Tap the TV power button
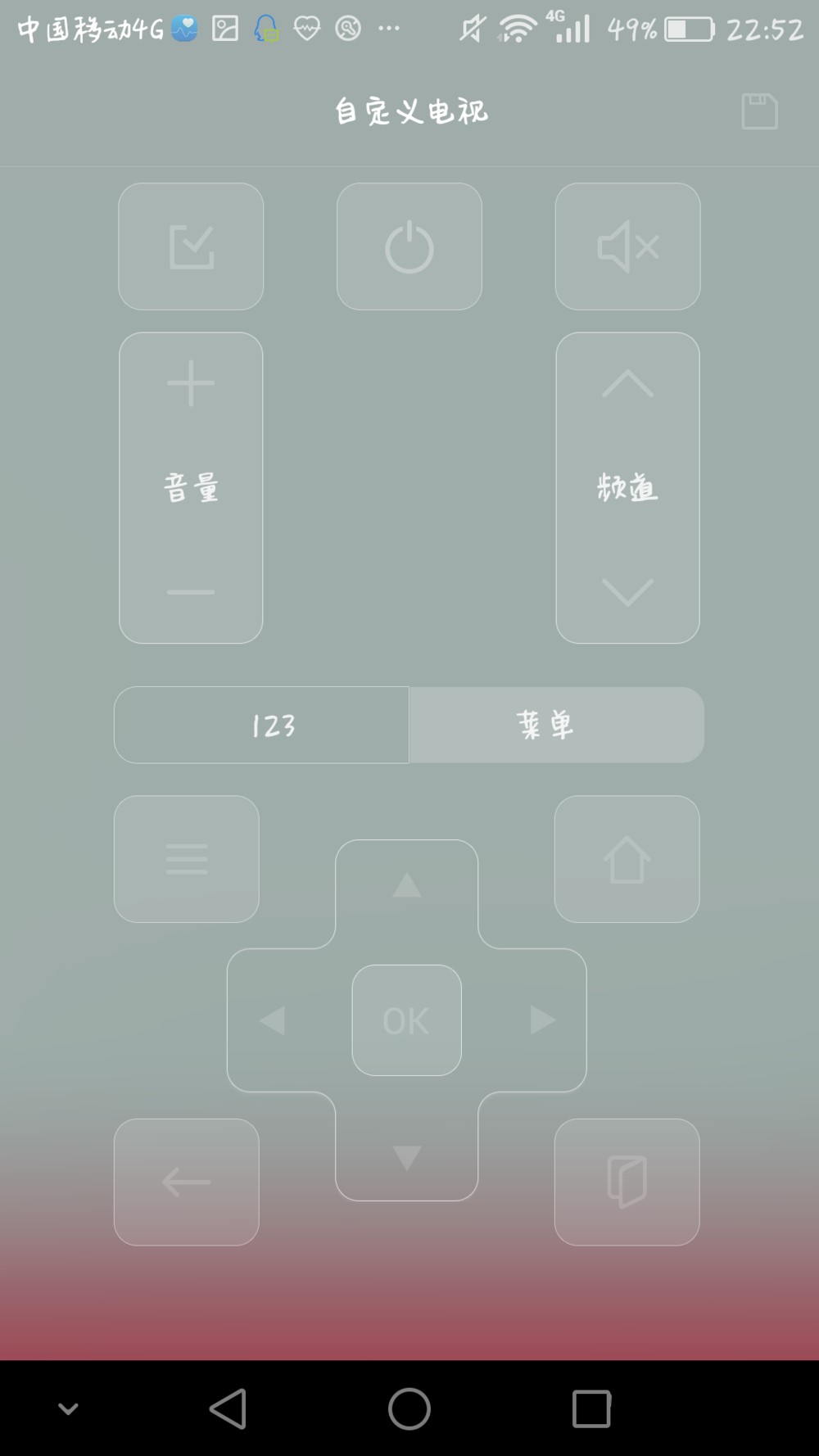This screenshot has height=1456, width=819. 409,246
